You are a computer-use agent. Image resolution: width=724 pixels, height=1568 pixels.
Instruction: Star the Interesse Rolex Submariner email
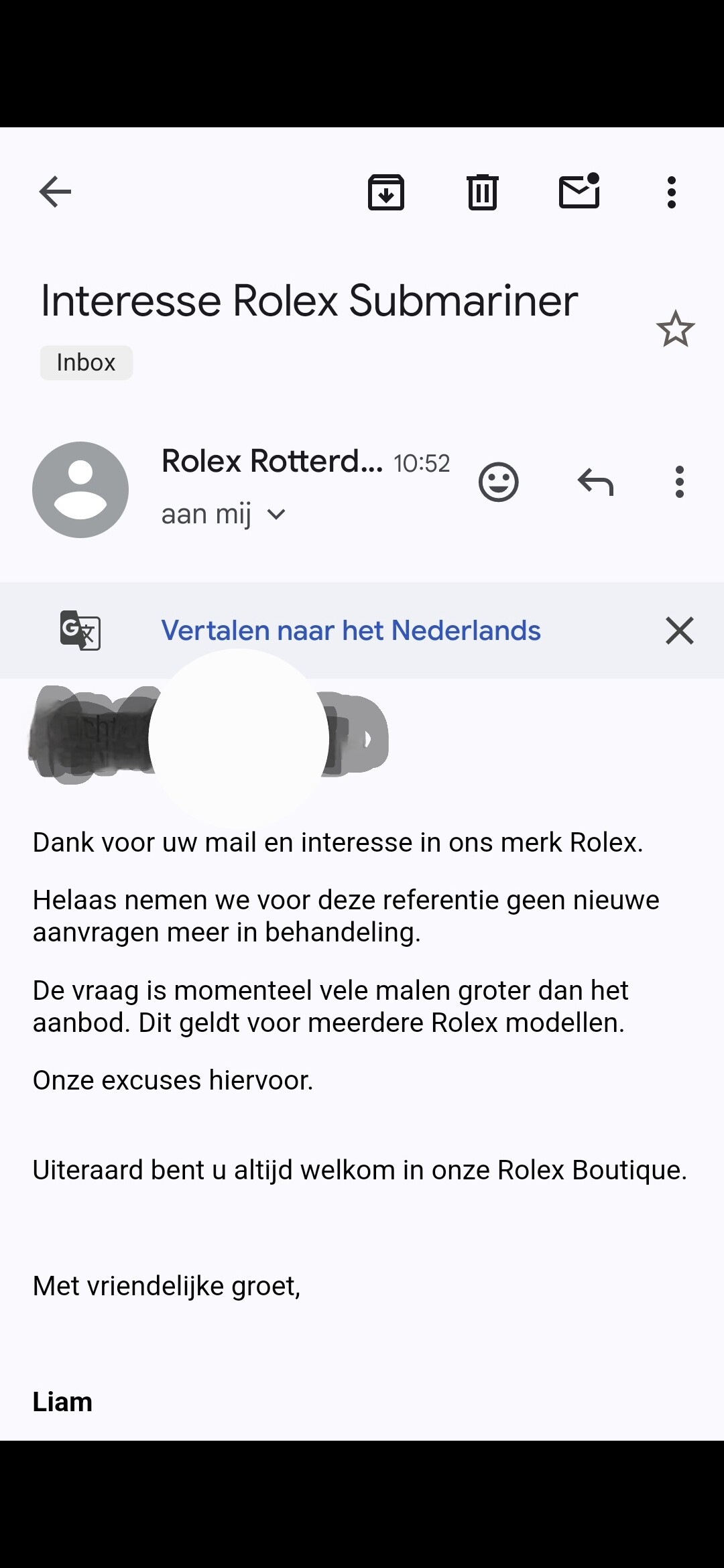tap(675, 329)
